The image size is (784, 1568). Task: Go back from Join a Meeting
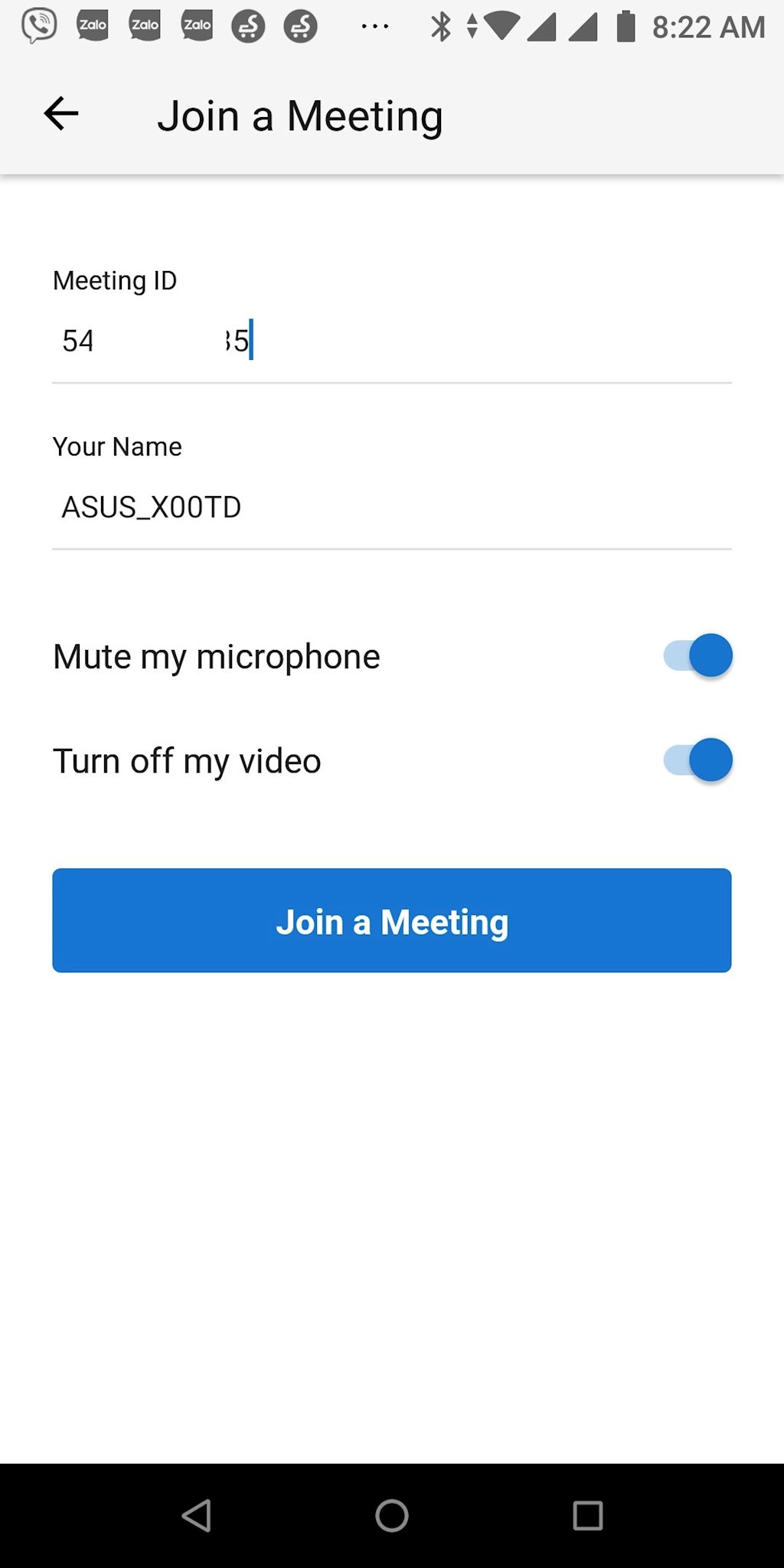(x=61, y=115)
